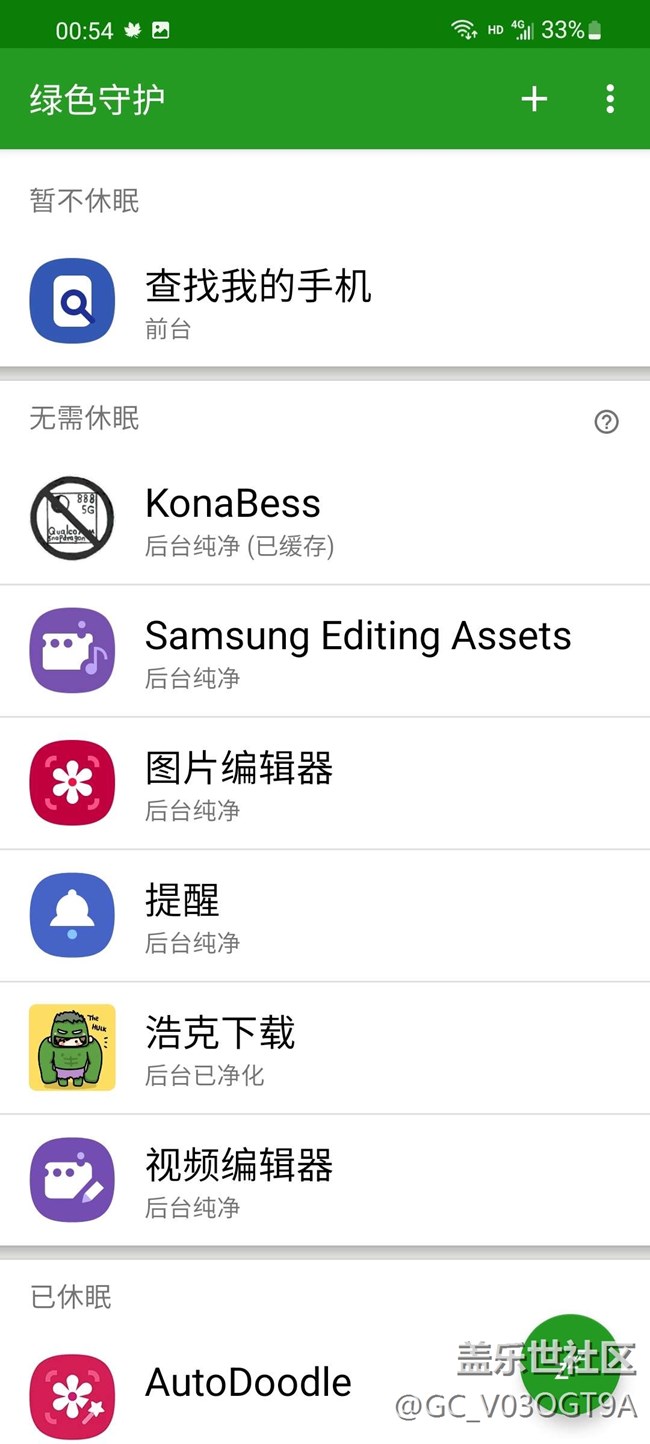Open the Samsung Editing Assets entry
650x1444 pixels.
click(x=325, y=651)
